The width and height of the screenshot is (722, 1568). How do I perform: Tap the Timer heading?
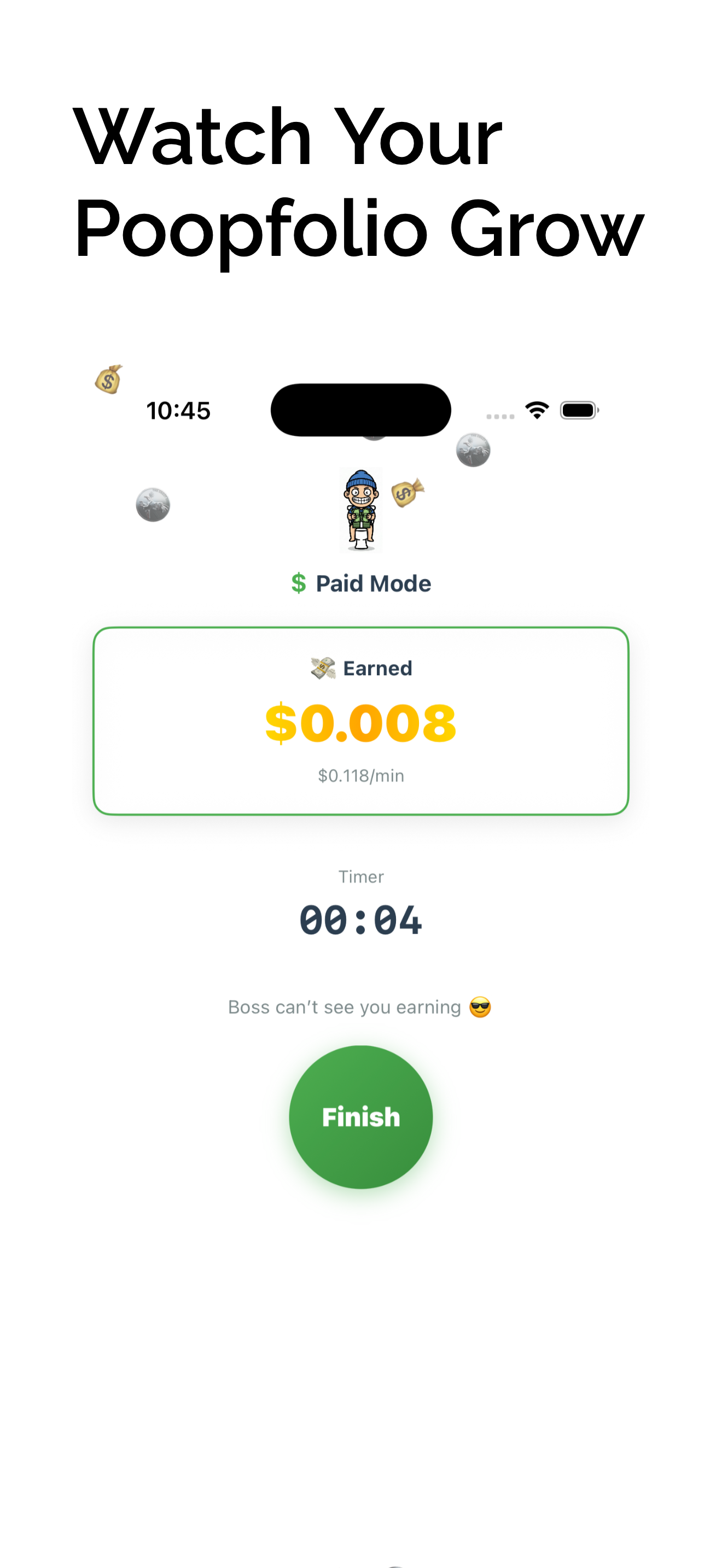[361, 876]
